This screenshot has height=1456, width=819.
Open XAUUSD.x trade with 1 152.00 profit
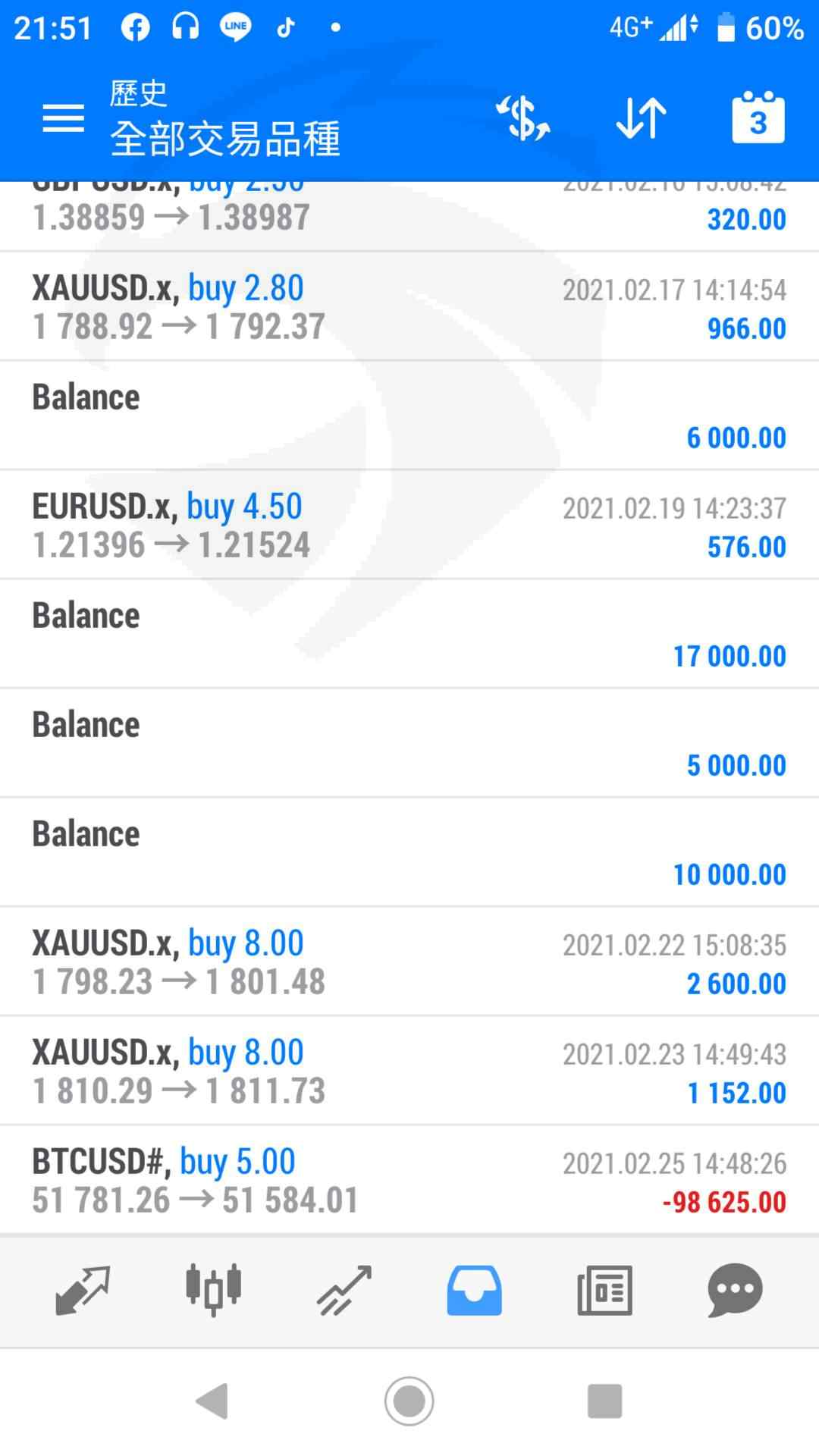409,1071
